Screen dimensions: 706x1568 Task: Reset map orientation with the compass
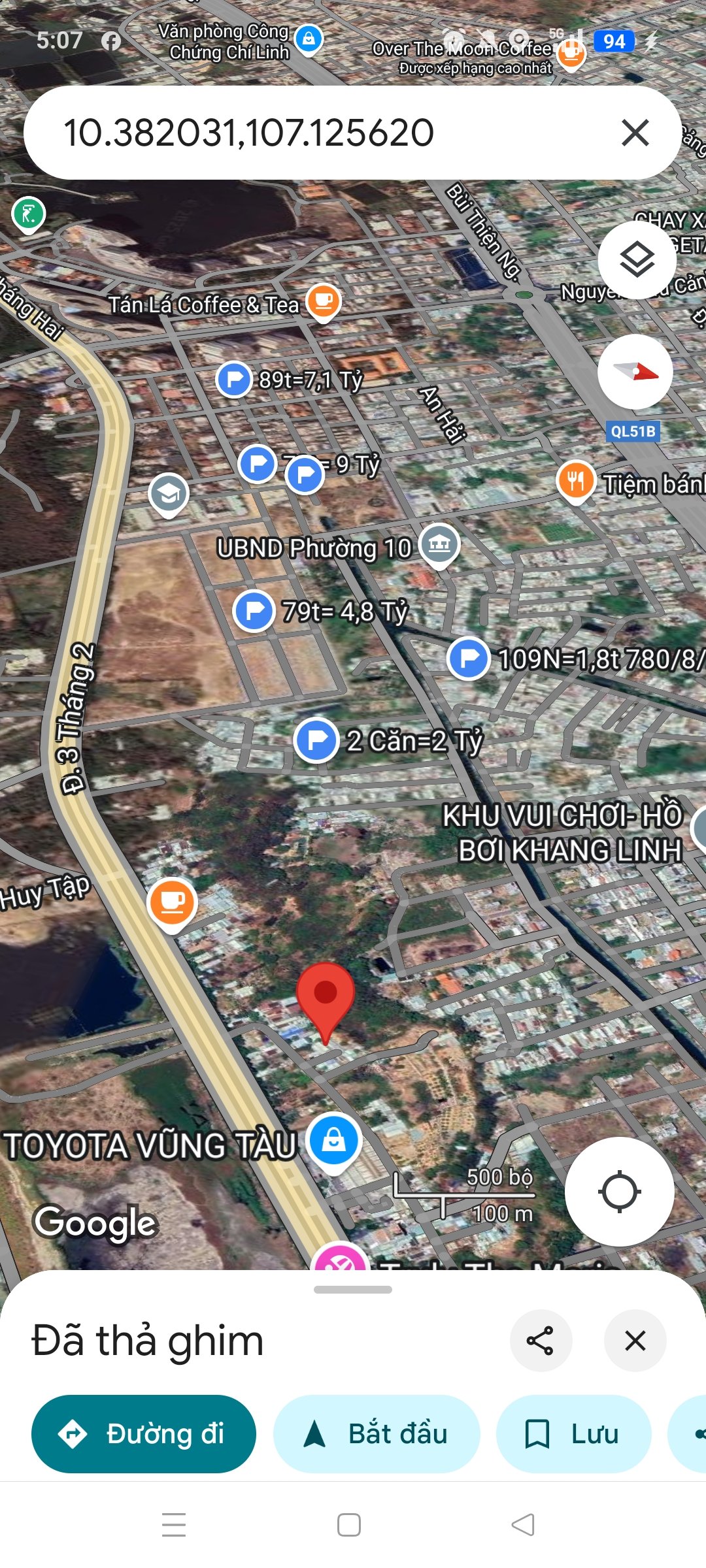pos(635,372)
